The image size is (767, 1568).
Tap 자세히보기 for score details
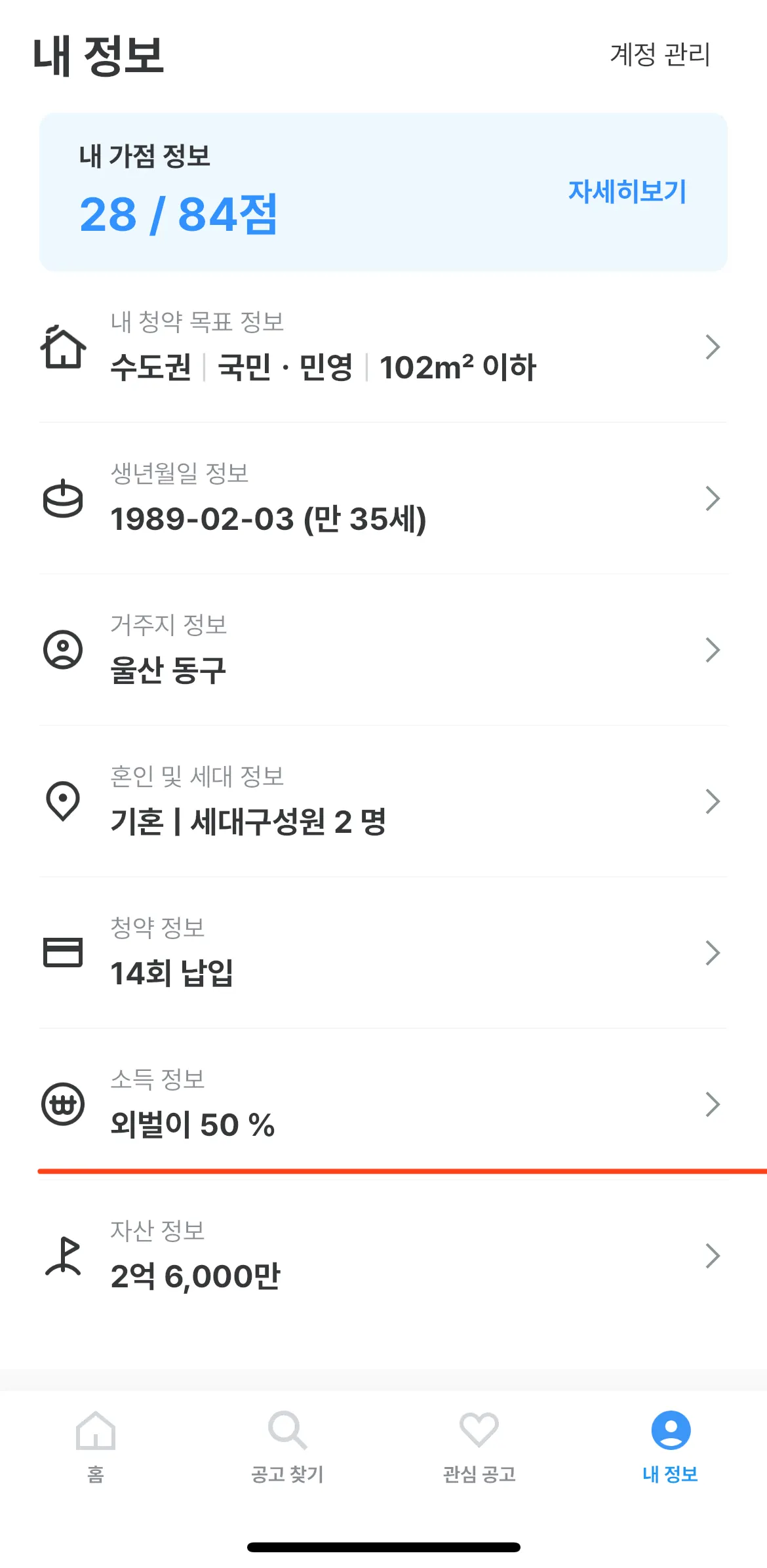(x=627, y=191)
